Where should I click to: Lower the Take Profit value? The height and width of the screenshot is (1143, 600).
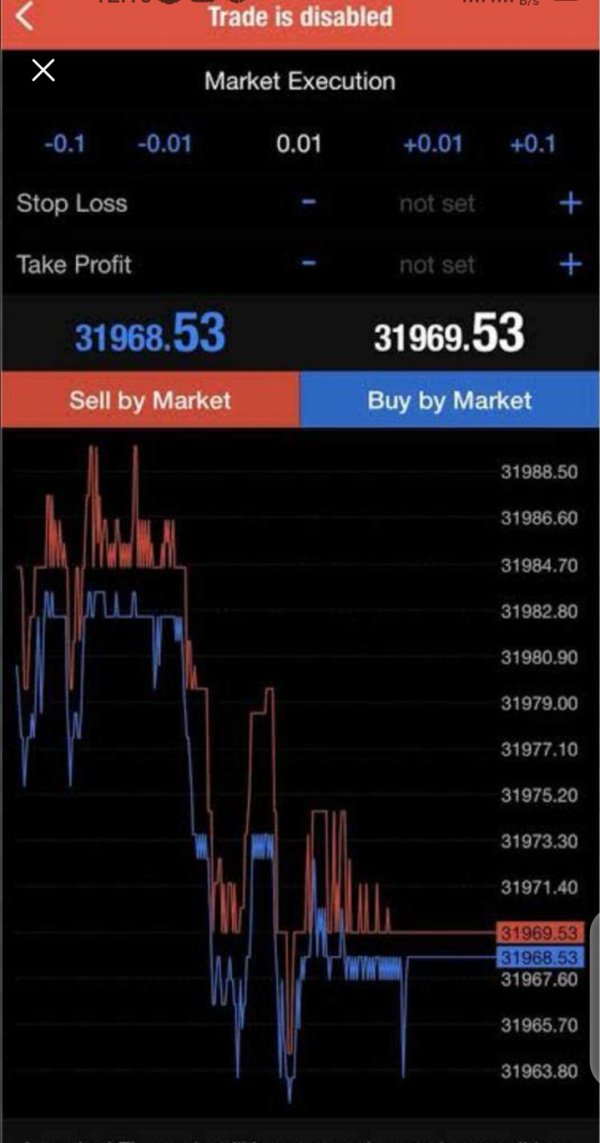coord(310,264)
